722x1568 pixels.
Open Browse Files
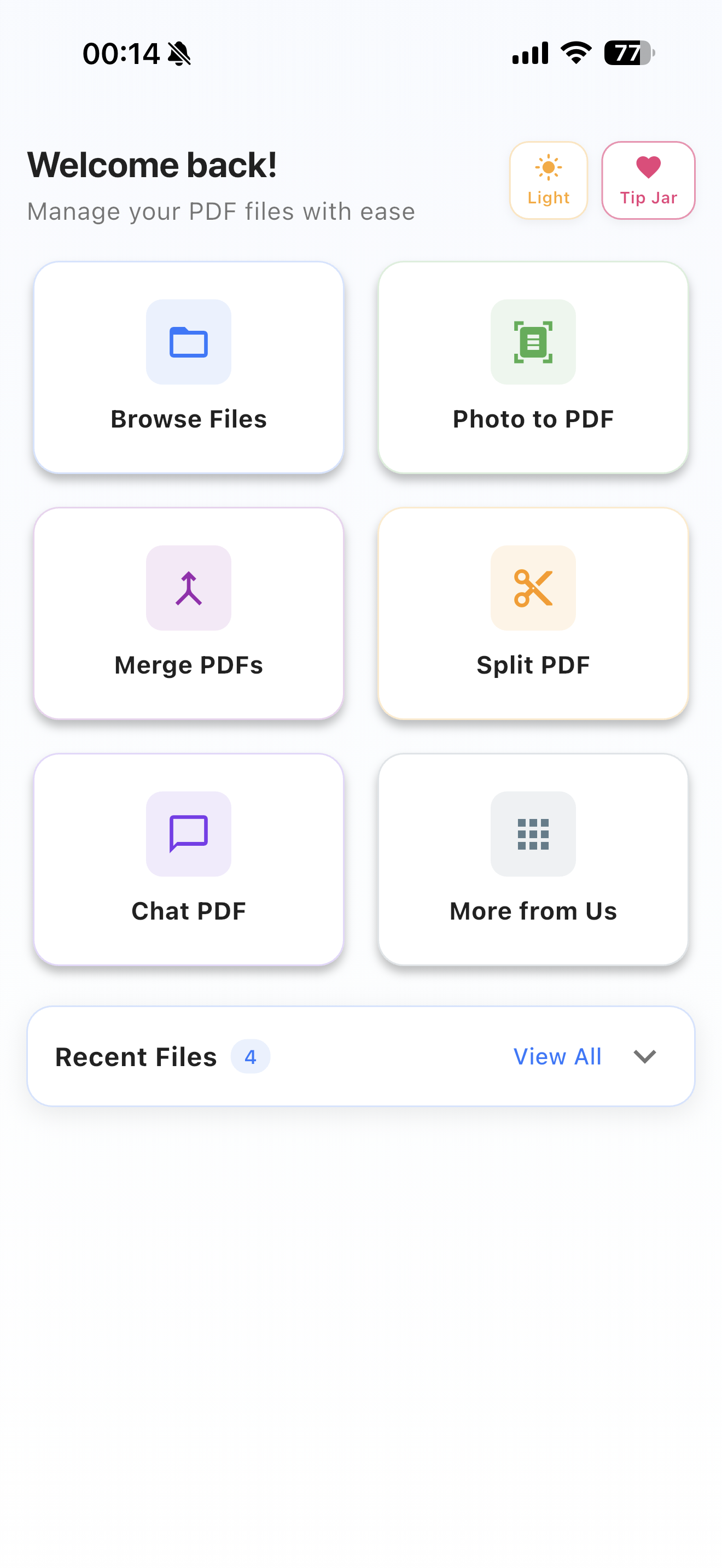point(189,366)
